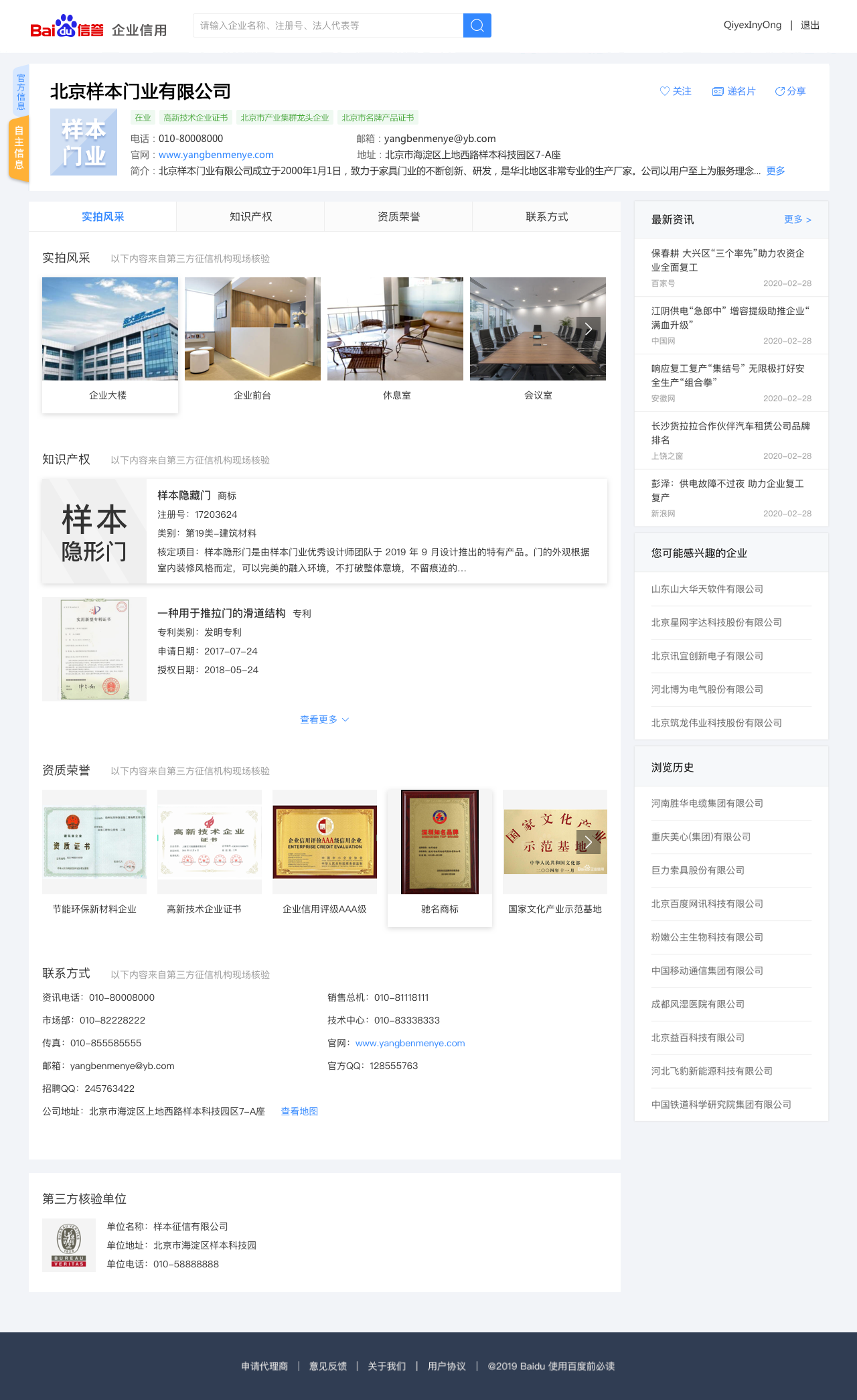Tap 递名片 to send a business card

pyautogui.click(x=734, y=91)
